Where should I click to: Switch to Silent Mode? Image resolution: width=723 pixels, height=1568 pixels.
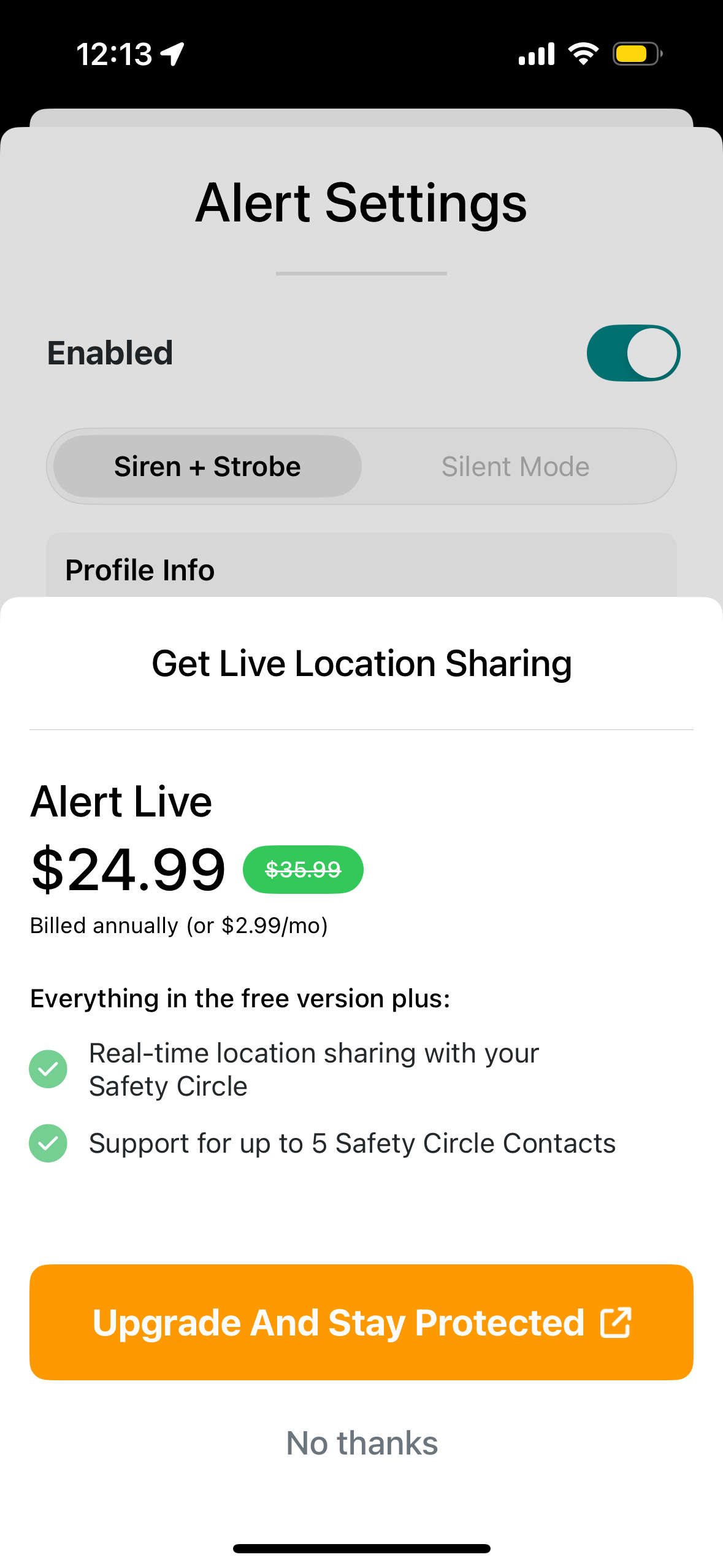pyautogui.click(x=516, y=466)
